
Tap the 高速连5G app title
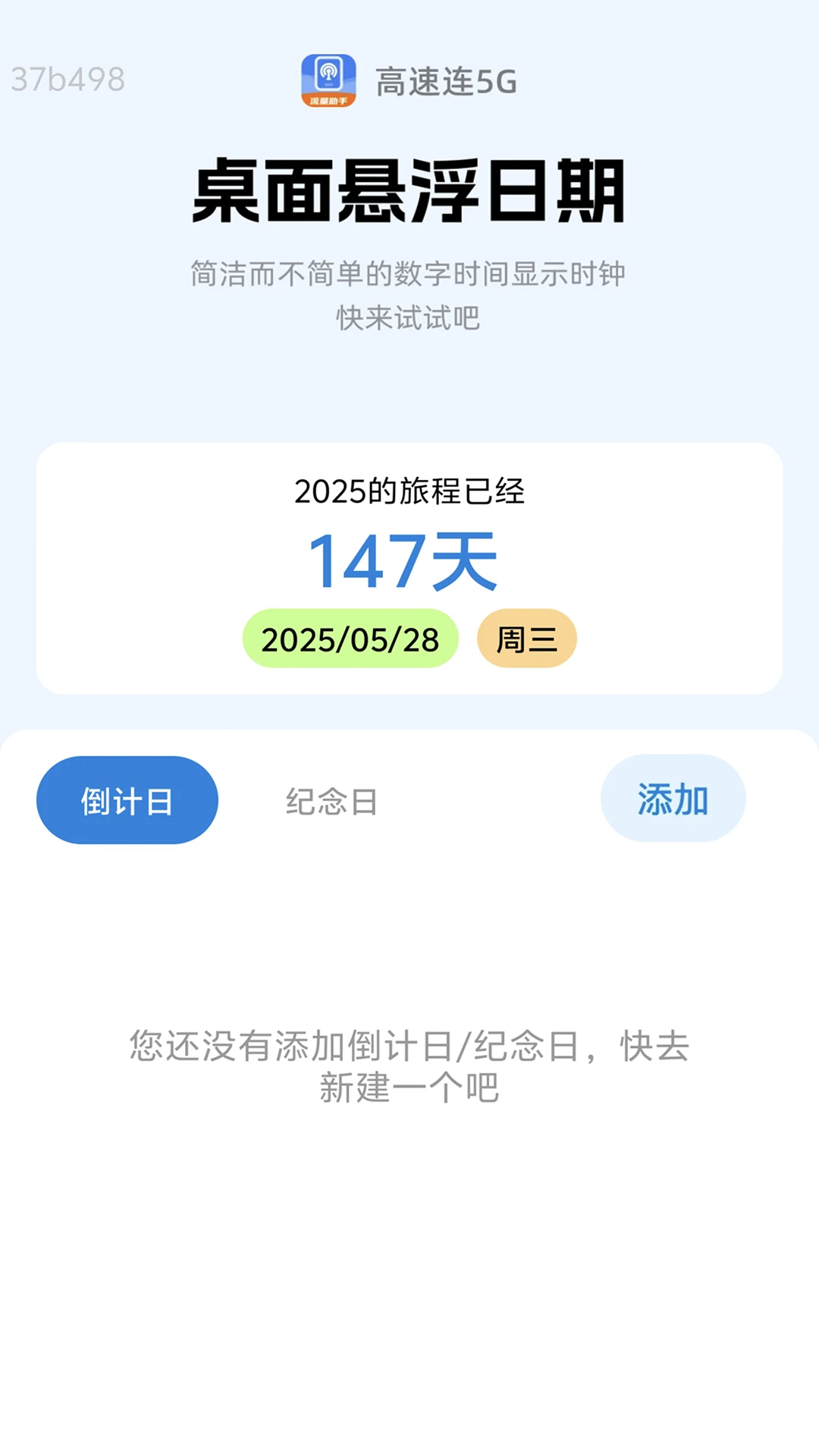click(x=446, y=83)
